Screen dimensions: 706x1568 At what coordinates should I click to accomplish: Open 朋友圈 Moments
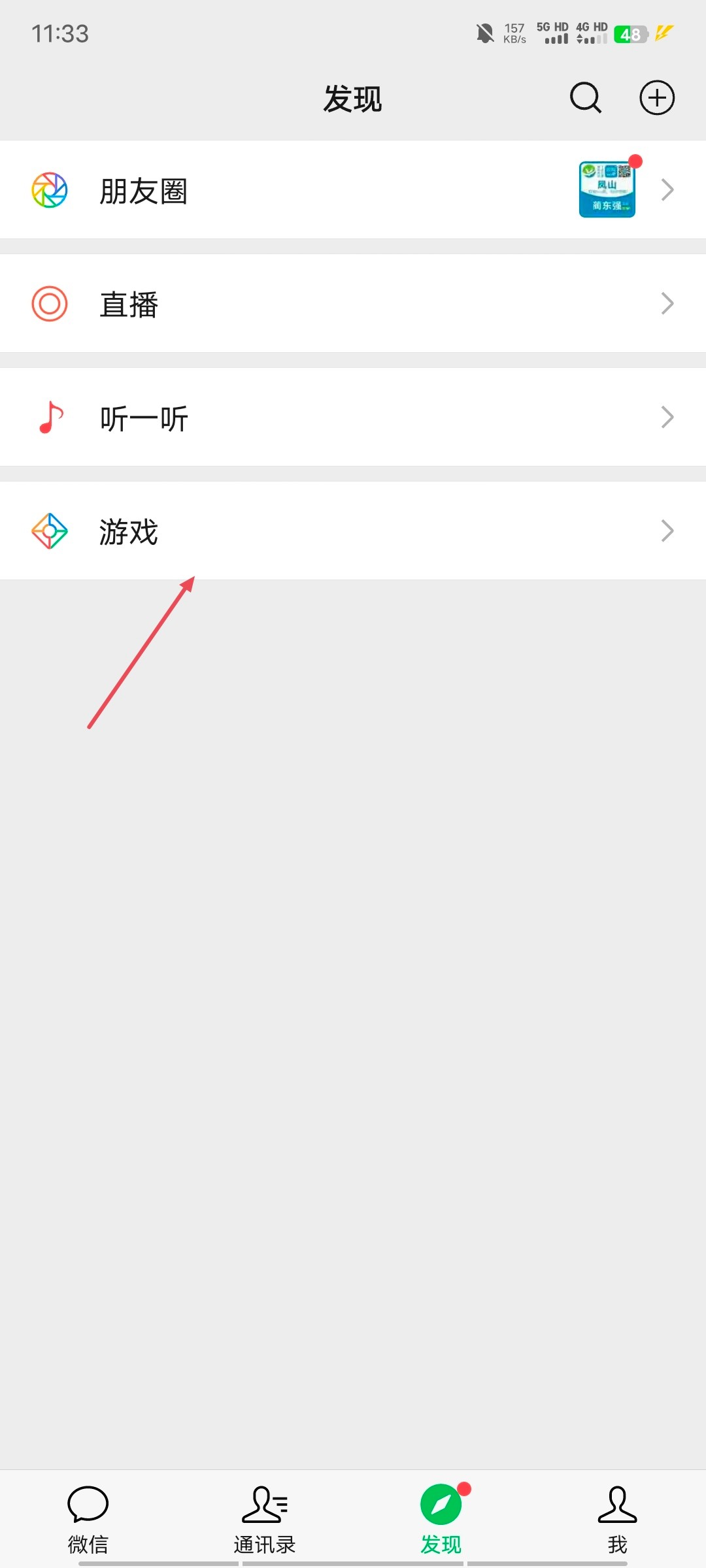[353, 189]
